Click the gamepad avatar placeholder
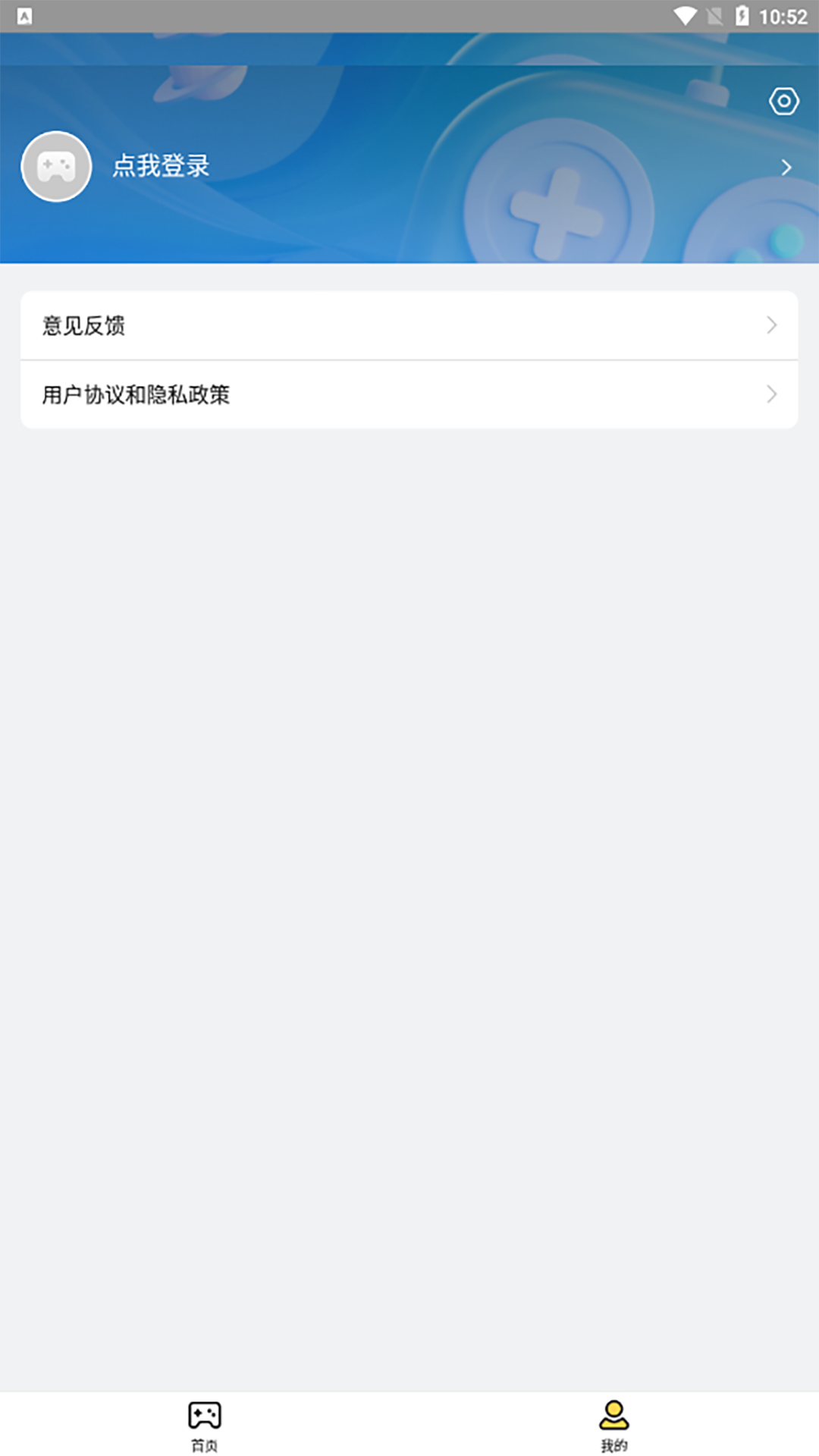This screenshot has height=1456, width=819. pos(56,166)
